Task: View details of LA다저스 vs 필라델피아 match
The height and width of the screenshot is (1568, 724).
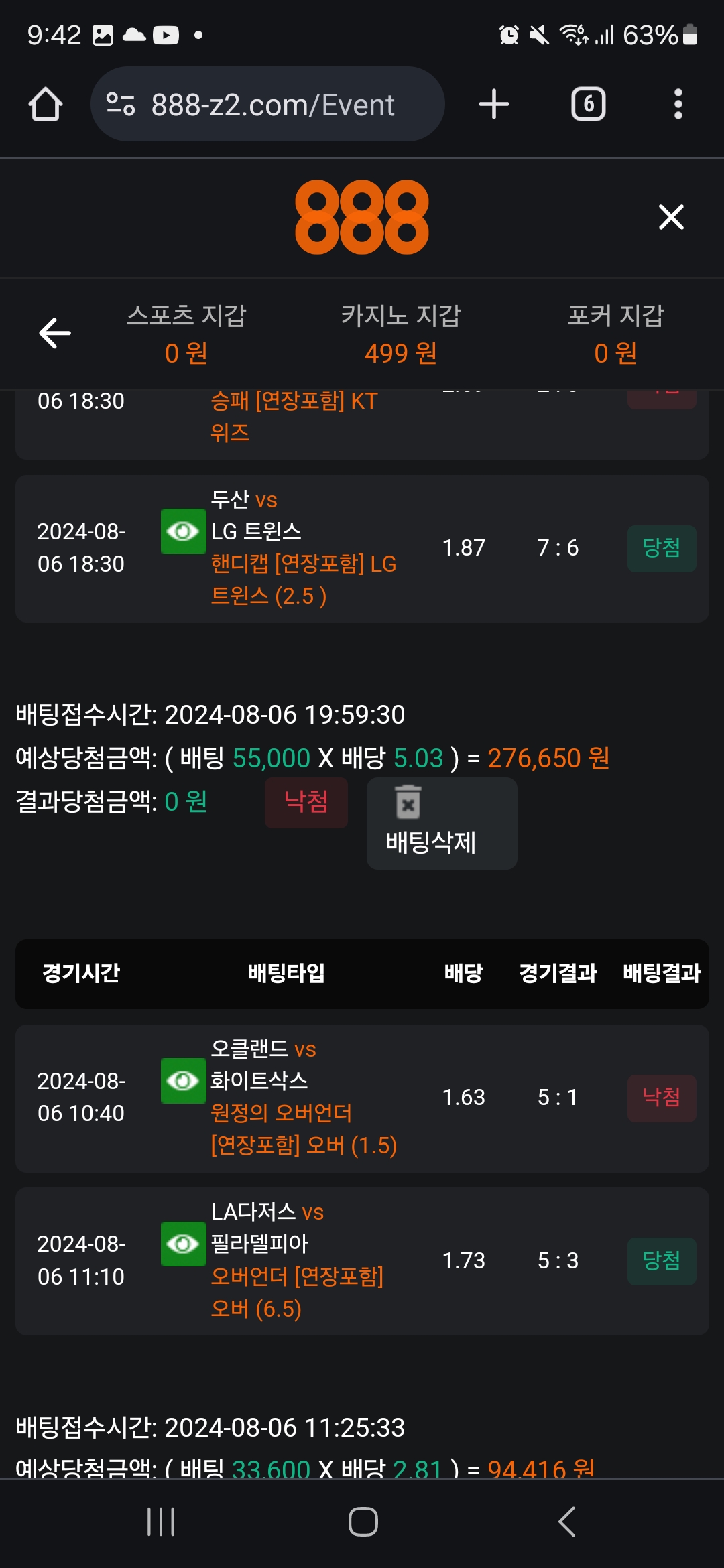Action: (x=183, y=1244)
